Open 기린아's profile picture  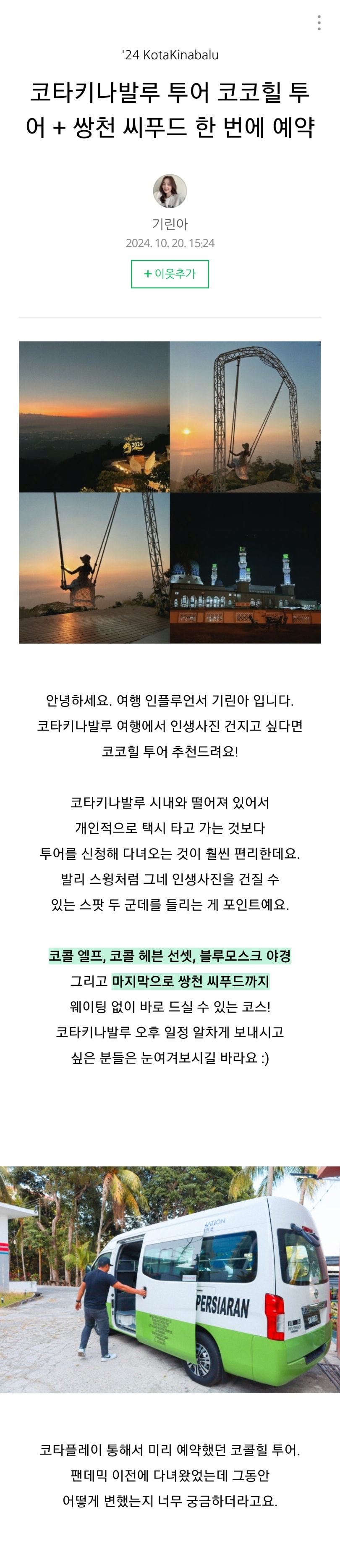coord(170,191)
